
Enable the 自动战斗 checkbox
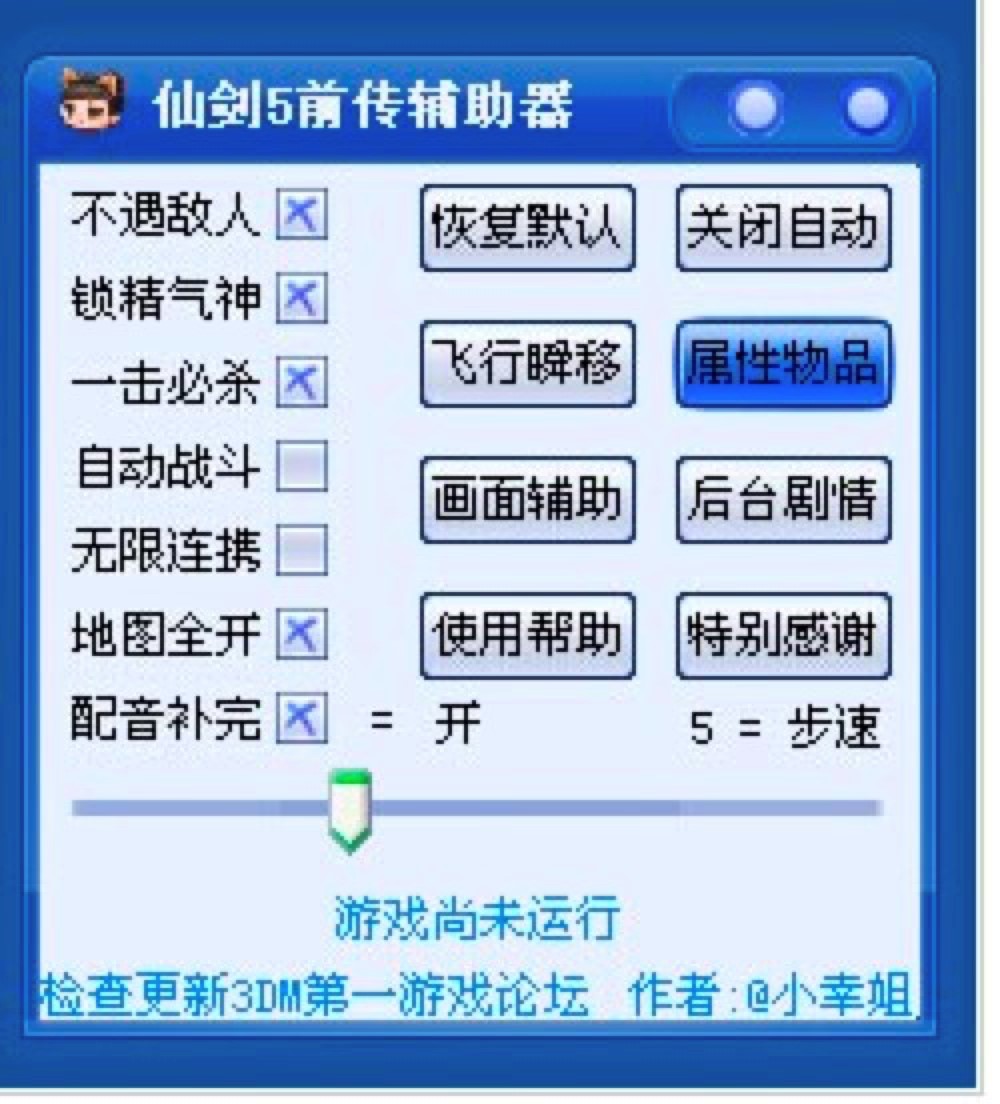point(302,467)
